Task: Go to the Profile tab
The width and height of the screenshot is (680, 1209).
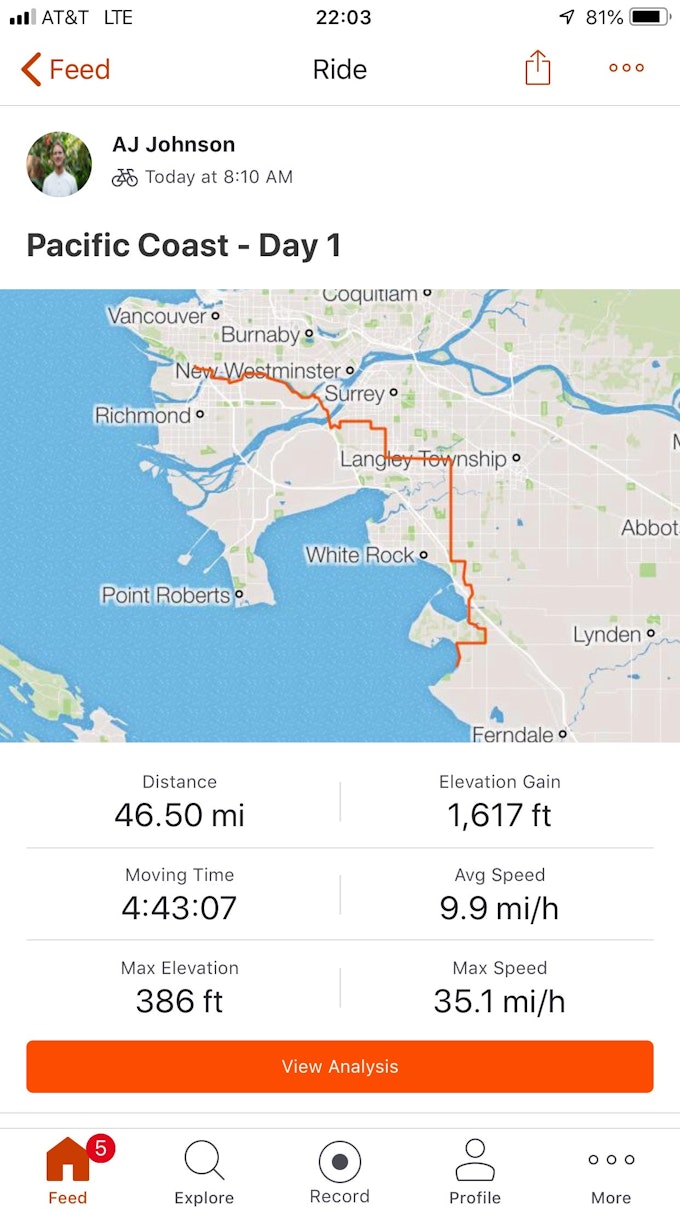Action: [x=475, y=1170]
